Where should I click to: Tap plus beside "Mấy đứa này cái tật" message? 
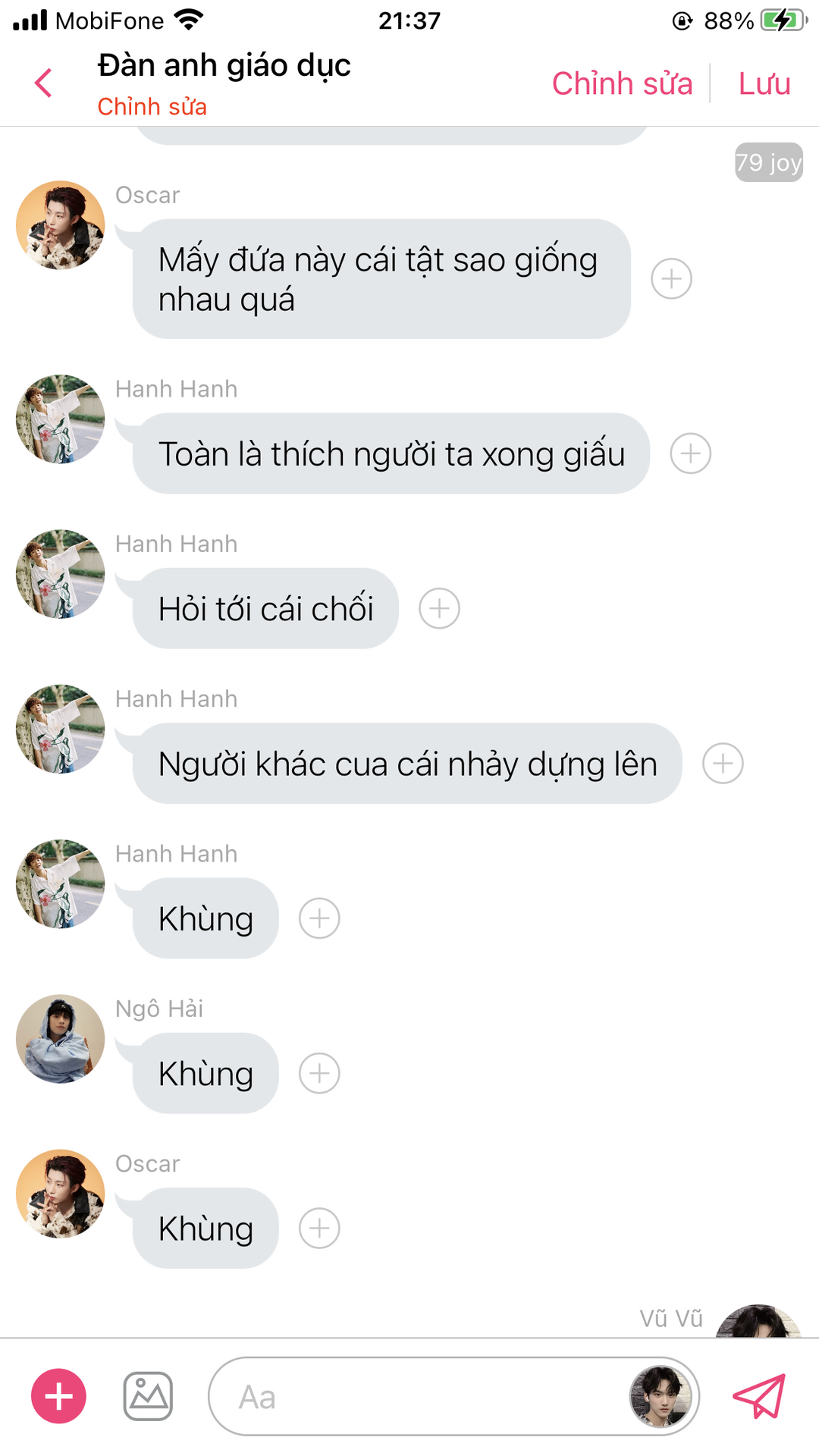tap(671, 279)
